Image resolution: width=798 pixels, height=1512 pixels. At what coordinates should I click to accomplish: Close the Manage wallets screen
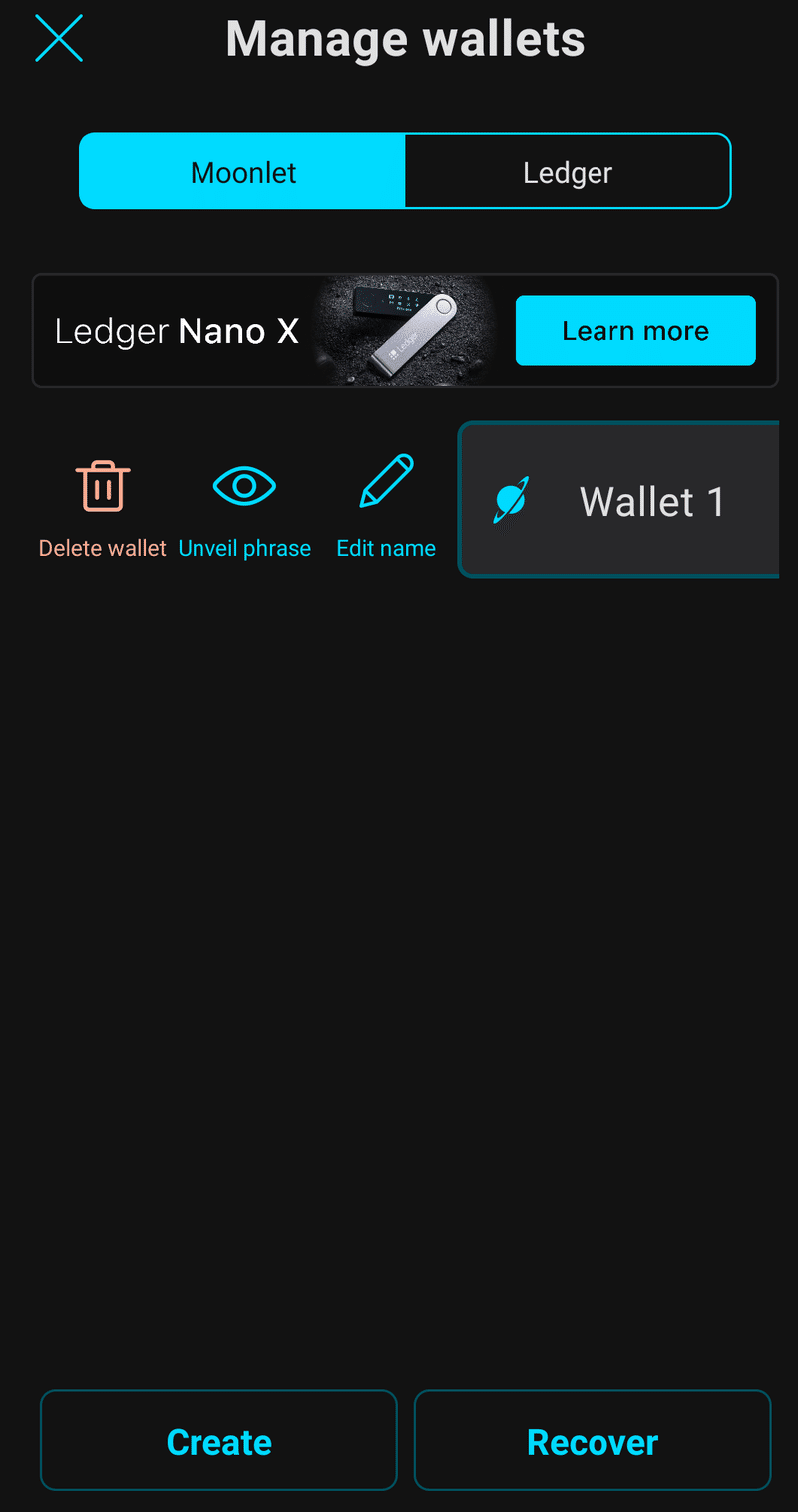59,40
